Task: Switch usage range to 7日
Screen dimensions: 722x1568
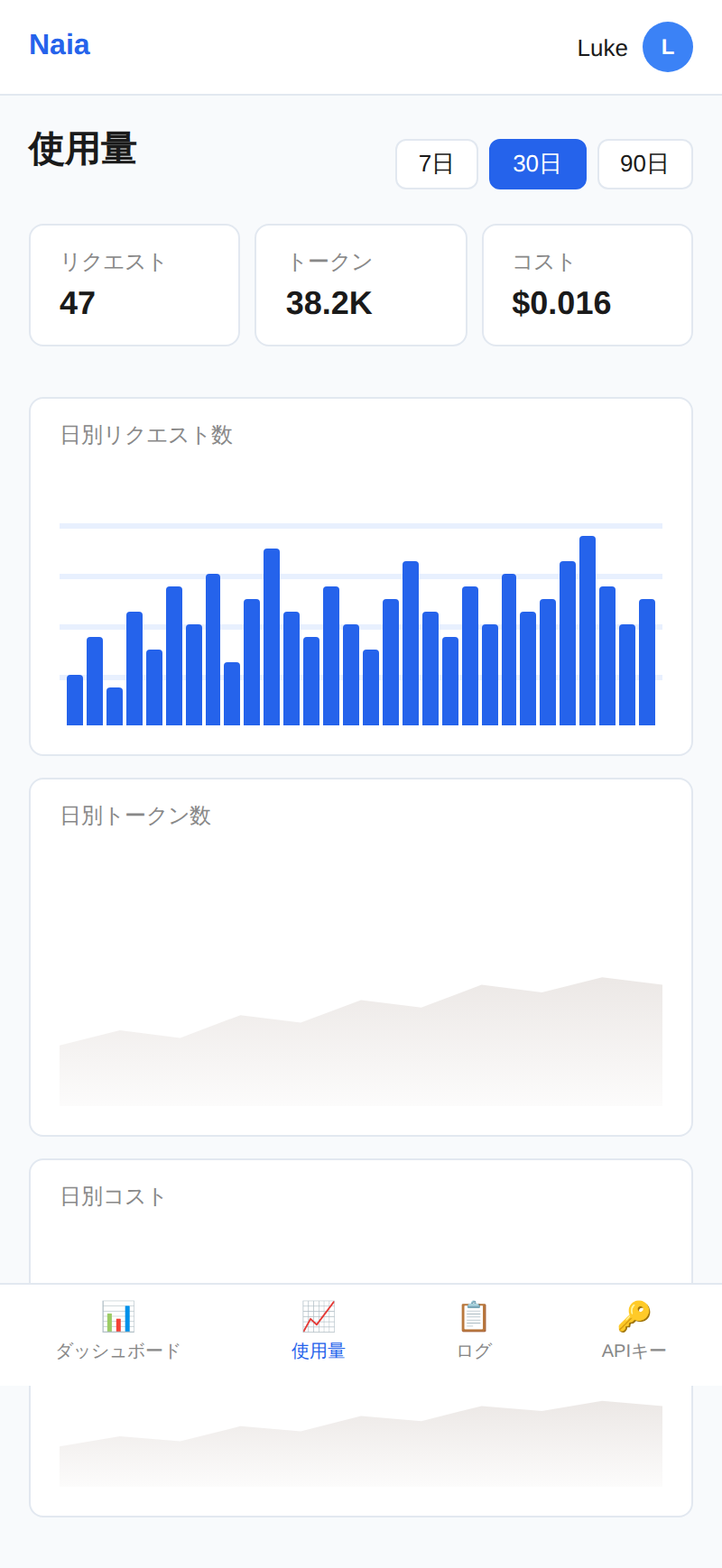Action: coord(437,163)
